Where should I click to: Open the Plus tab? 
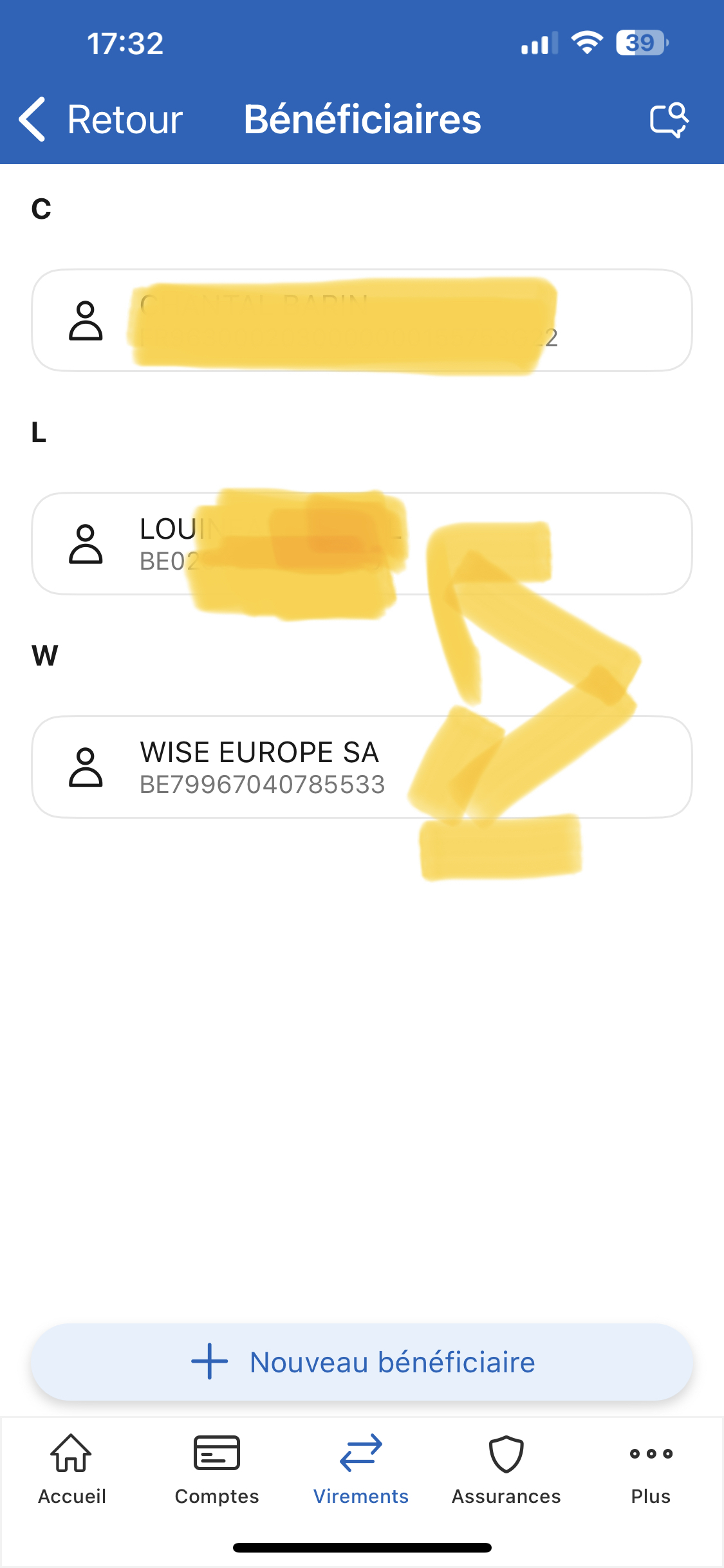pos(651,1469)
